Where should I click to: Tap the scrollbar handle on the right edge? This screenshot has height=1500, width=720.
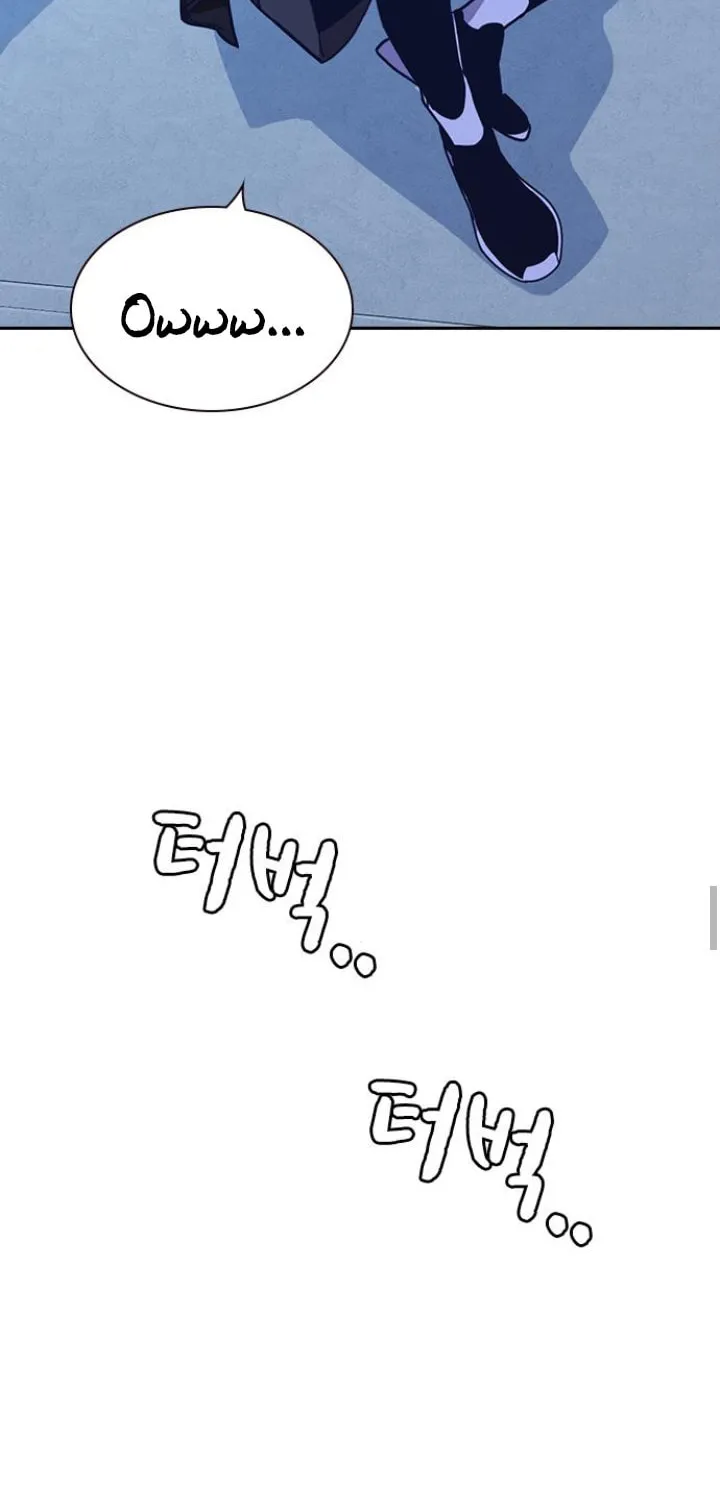pos(714,917)
